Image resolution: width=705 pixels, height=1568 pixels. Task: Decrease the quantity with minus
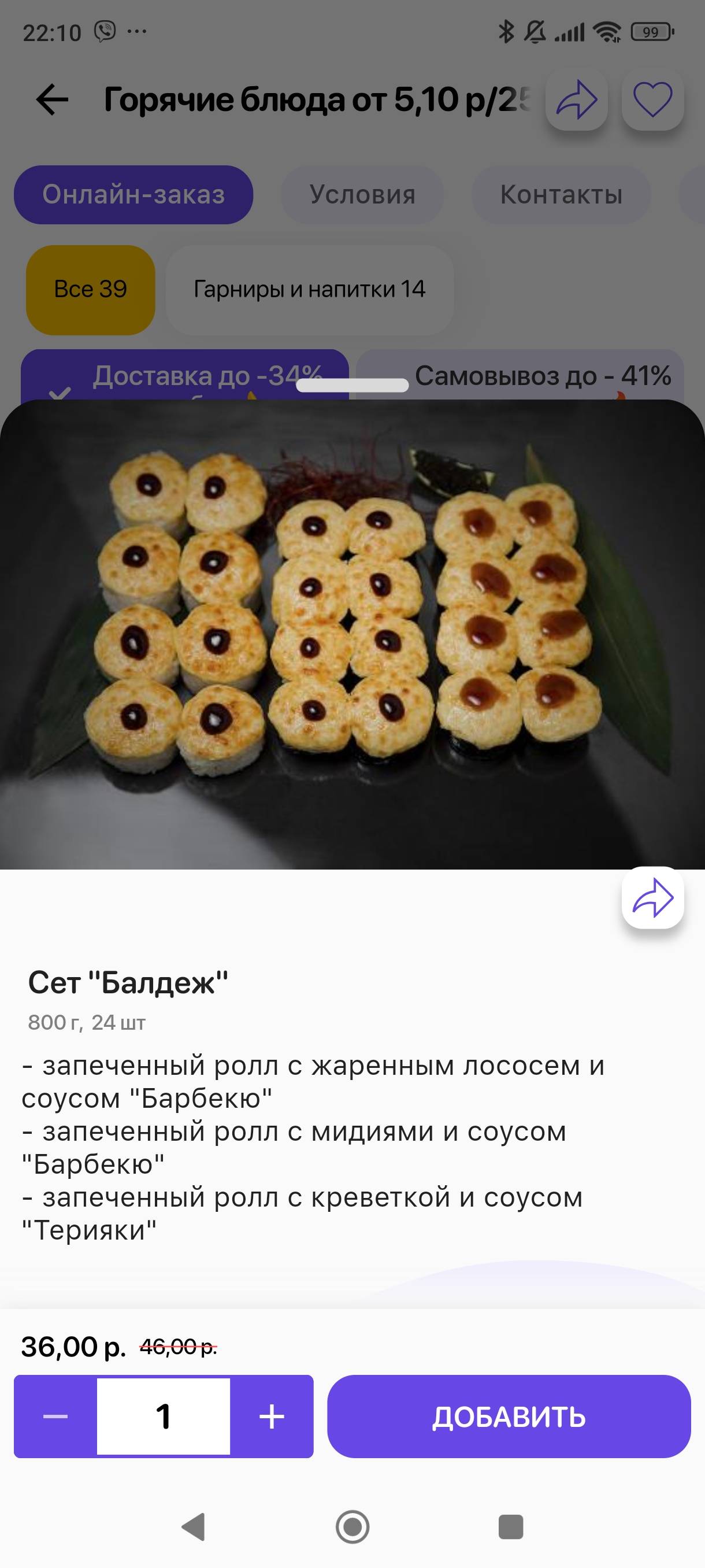[x=55, y=1416]
